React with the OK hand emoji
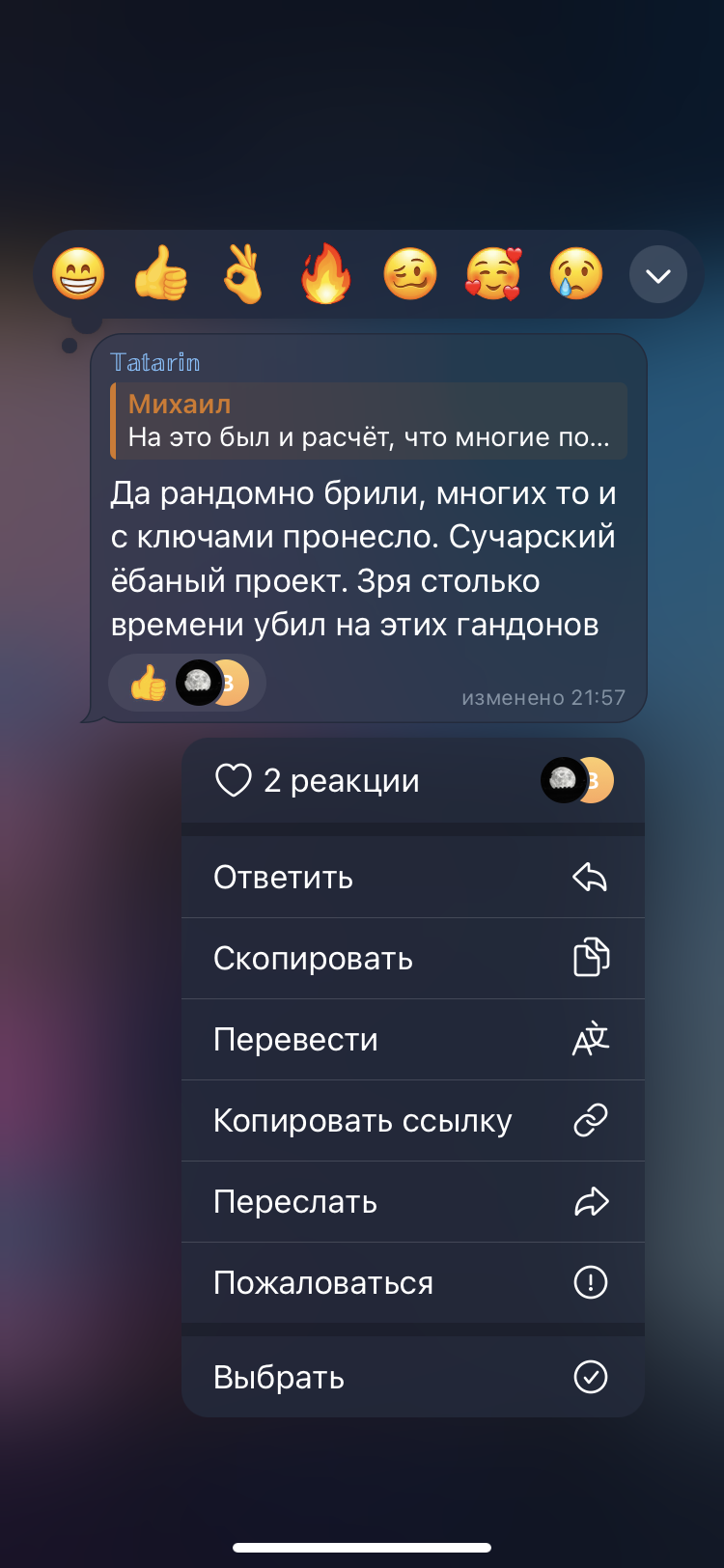 click(244, 274)
